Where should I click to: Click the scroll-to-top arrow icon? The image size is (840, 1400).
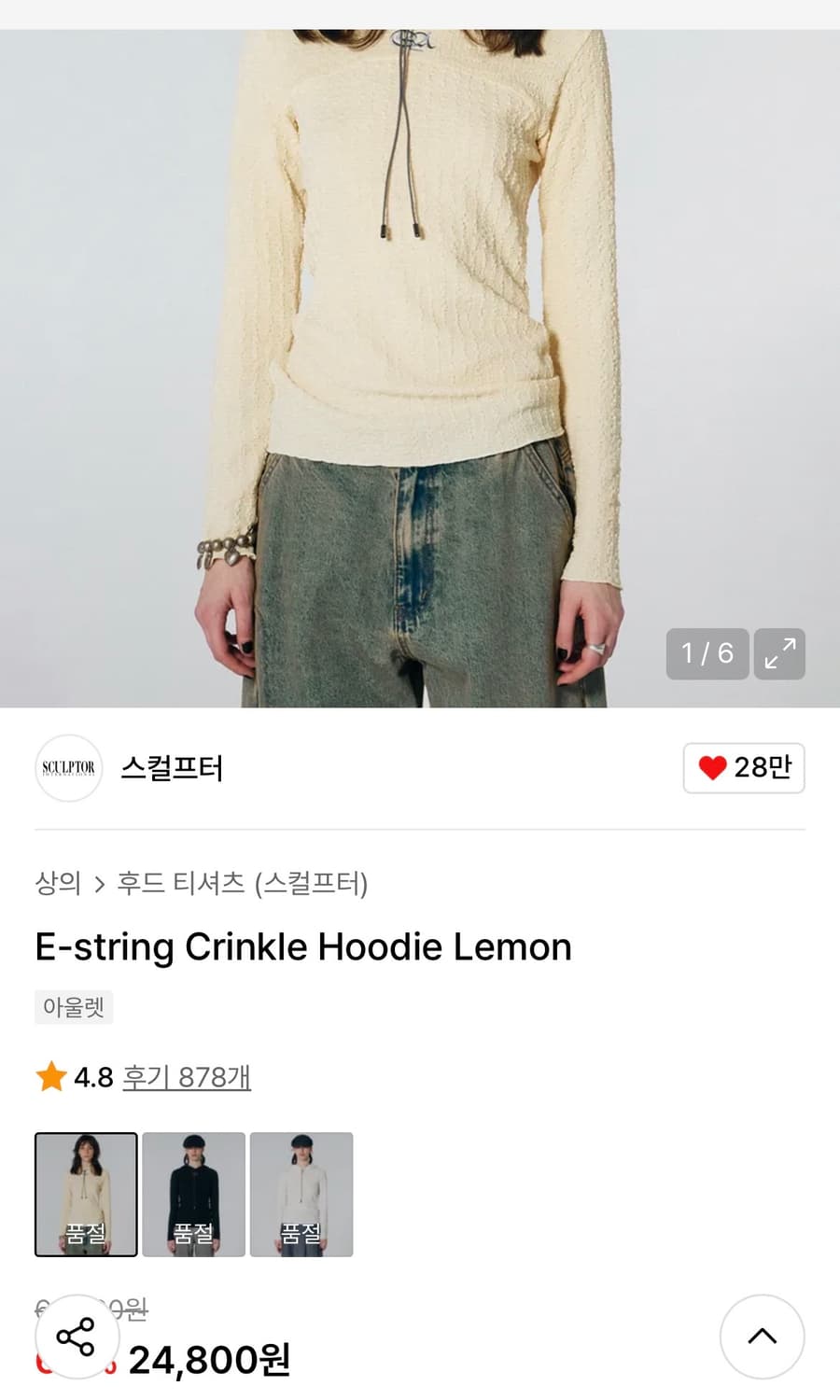click(763, 1337)
